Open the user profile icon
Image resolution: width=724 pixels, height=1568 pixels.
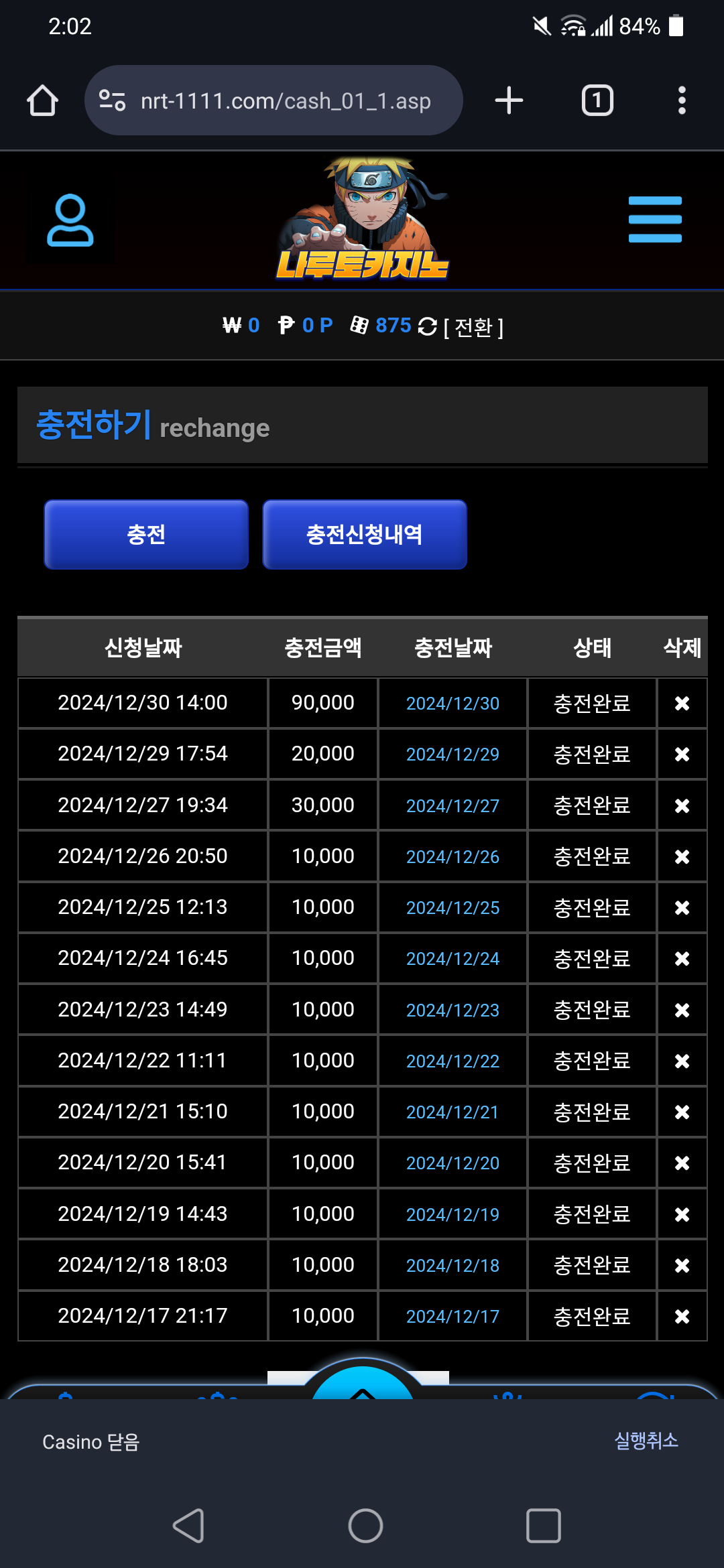pyautogui.click(x=70, y=220)
